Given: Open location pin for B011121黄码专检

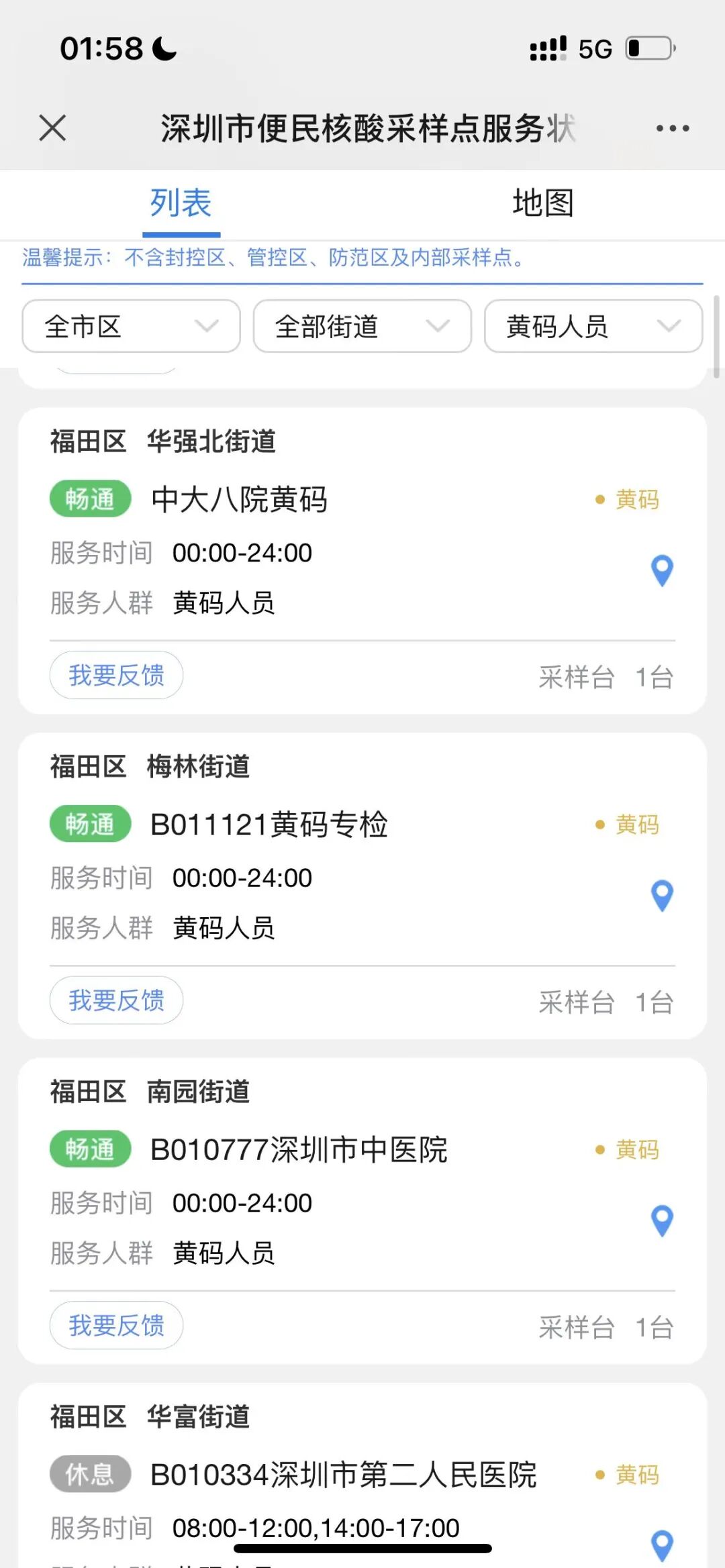Looking at the screenshot, I should 662,896.
